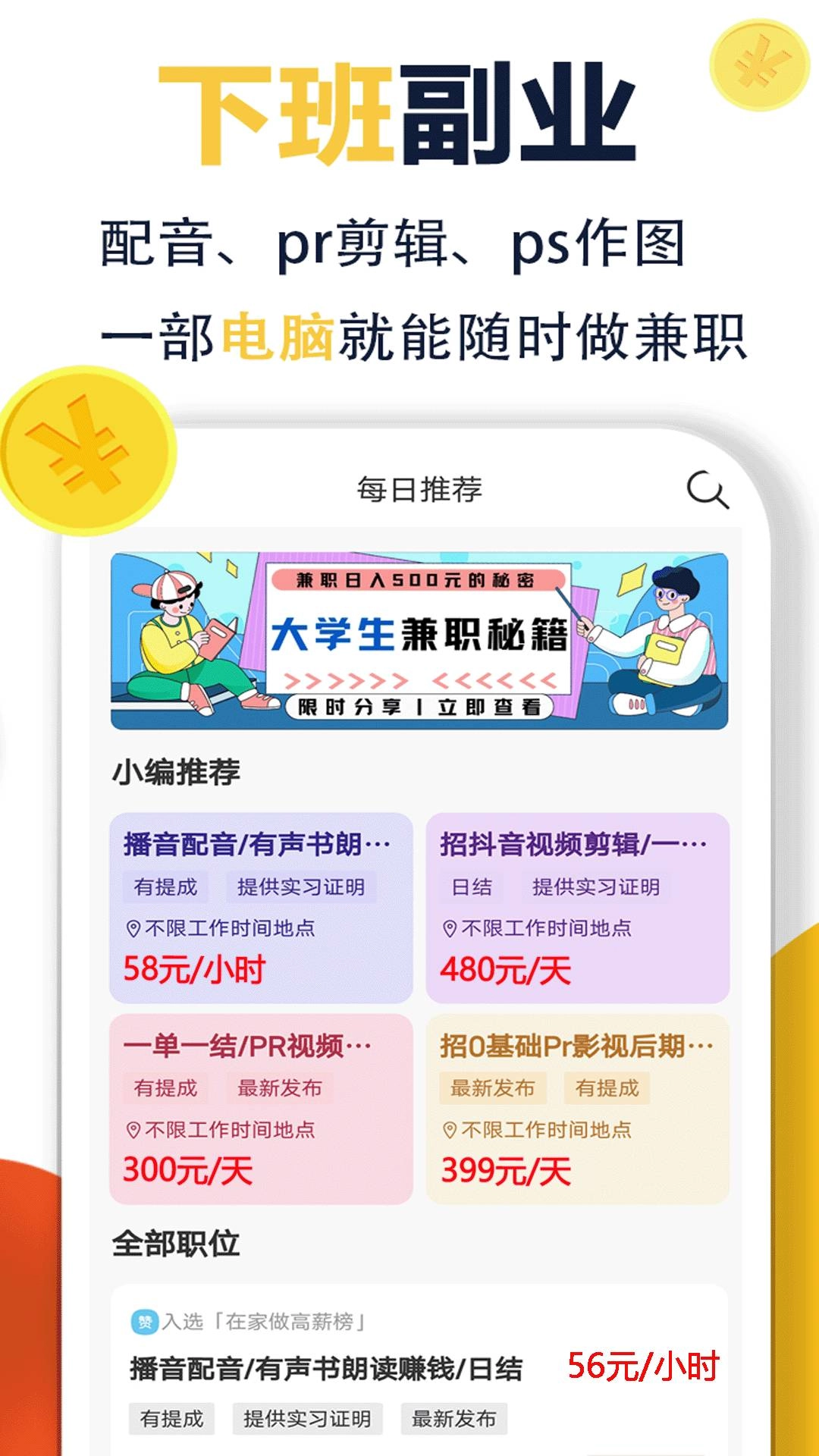Click the location pin on 招抖音视频剪辑 card
Screen dimensions: 819x1456
tap(450, 927)
